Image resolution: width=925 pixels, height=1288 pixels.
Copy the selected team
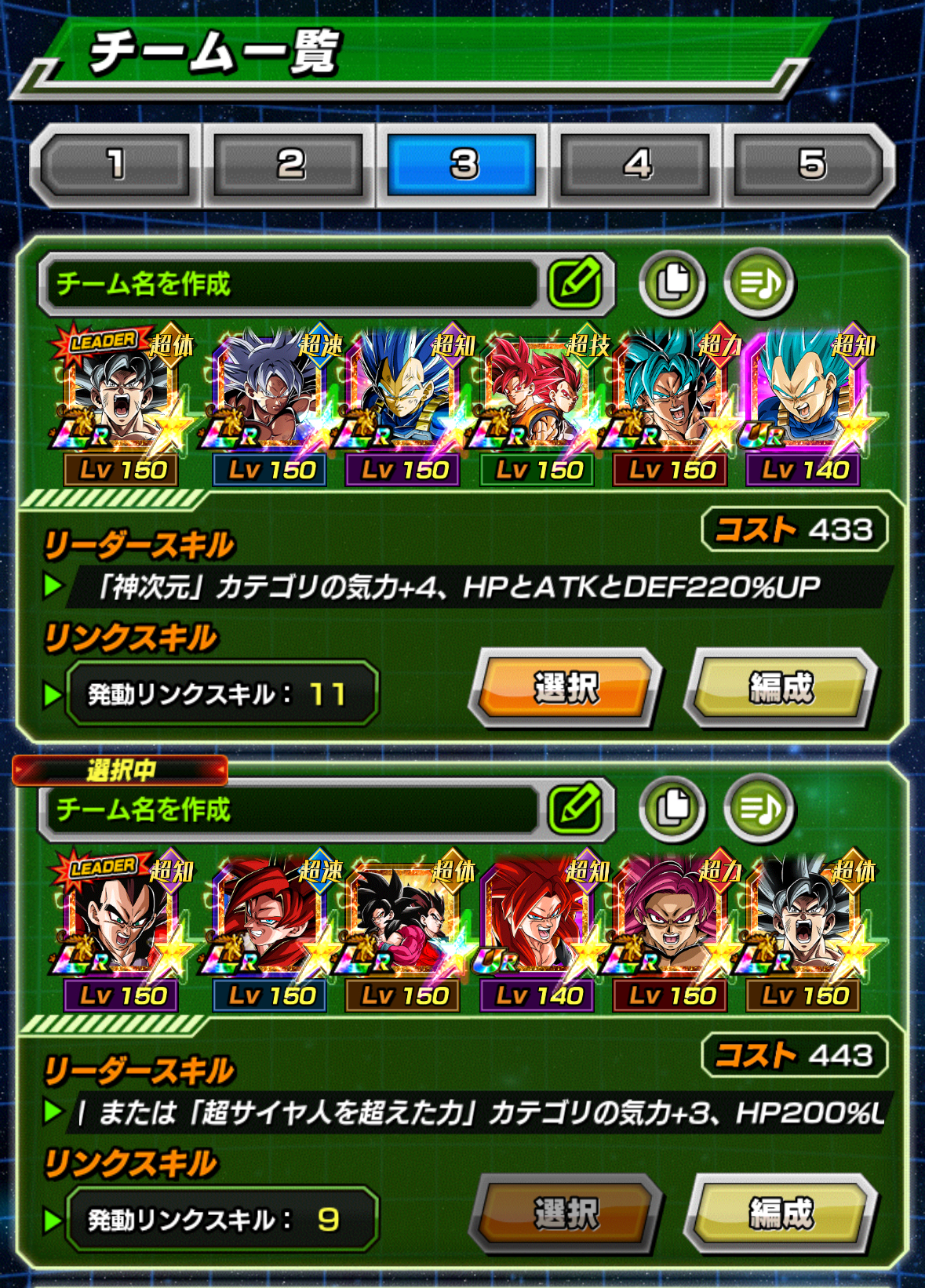click(x=672, y=808)
